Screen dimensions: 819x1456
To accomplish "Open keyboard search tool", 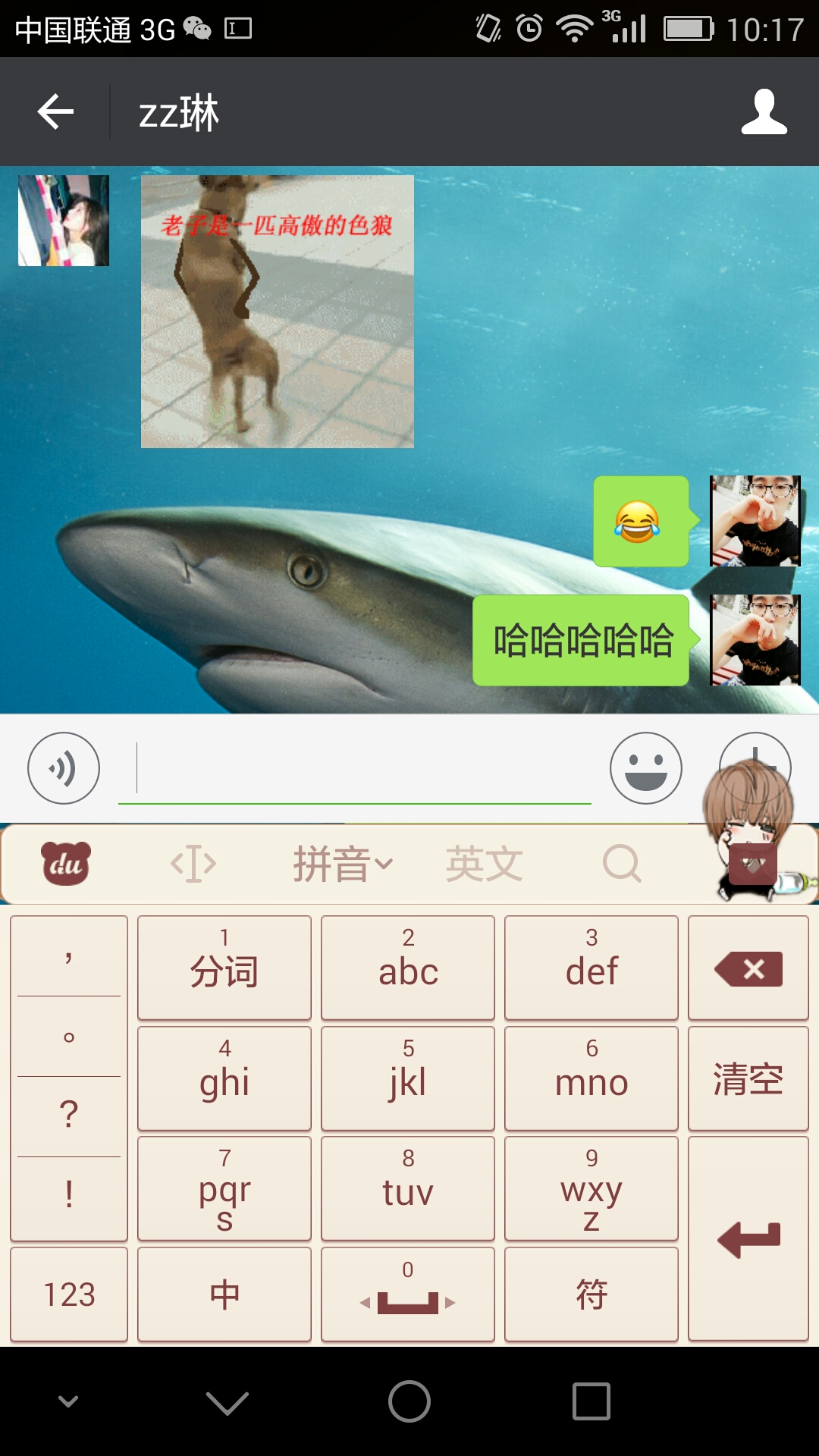I will (x=622, y=864).
